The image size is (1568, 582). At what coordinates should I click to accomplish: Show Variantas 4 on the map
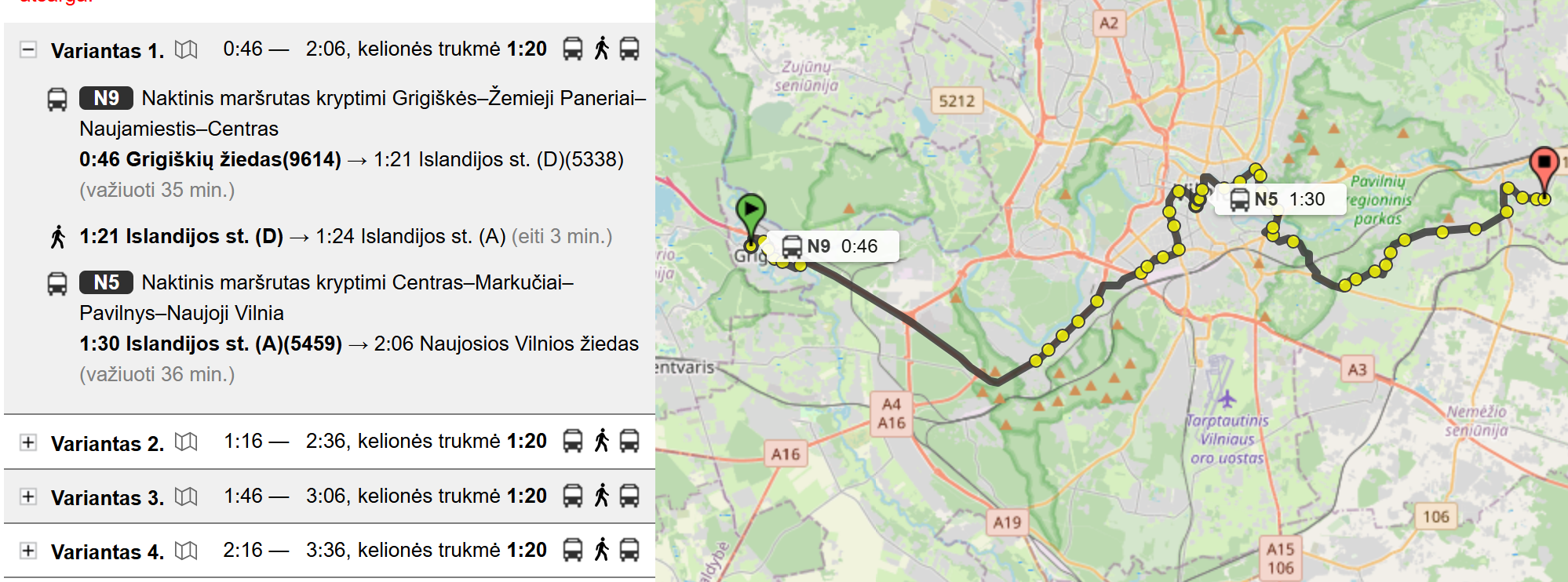click(186, 551)
